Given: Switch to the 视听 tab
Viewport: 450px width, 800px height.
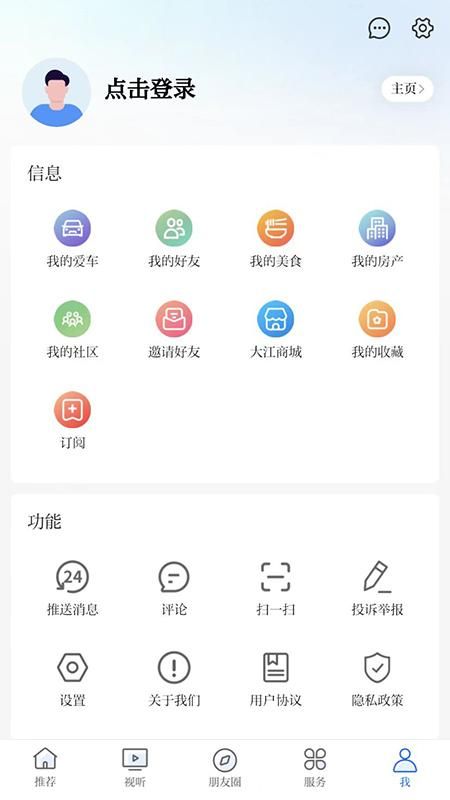Looking at the screenshot, I should pyautogui.click(x=135, y=767).
